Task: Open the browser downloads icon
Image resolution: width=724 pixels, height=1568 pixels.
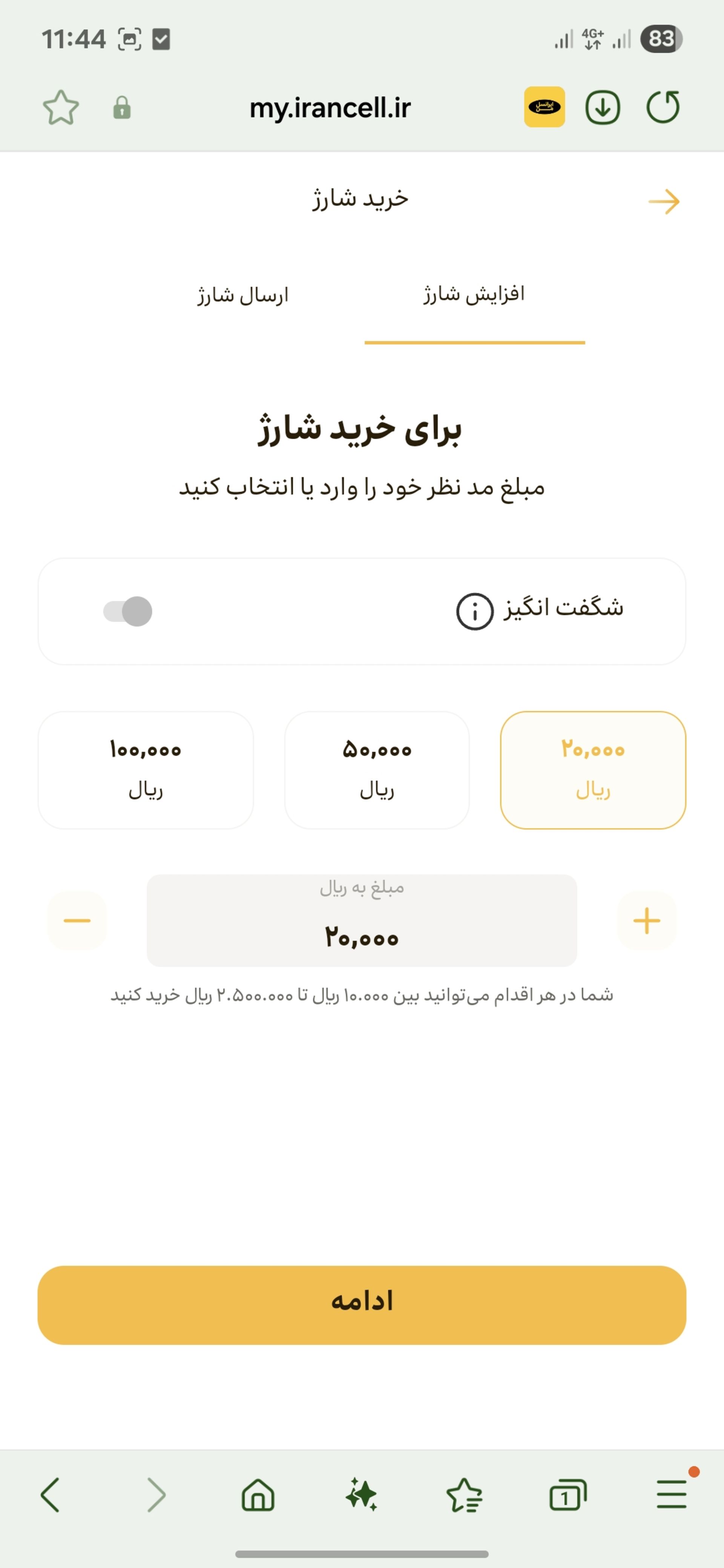Action: point(602,108)
